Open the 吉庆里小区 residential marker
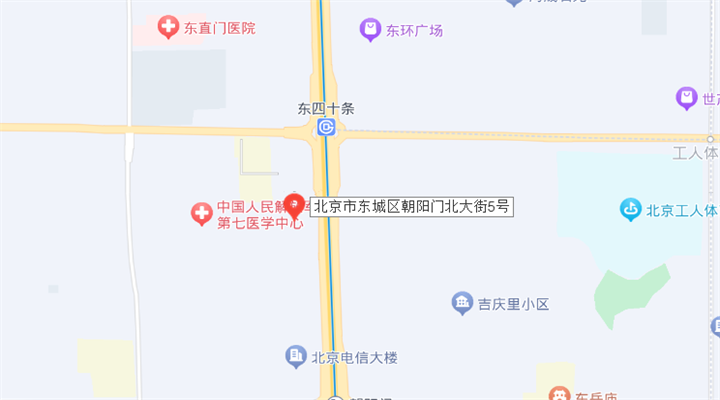 [462, 303]
